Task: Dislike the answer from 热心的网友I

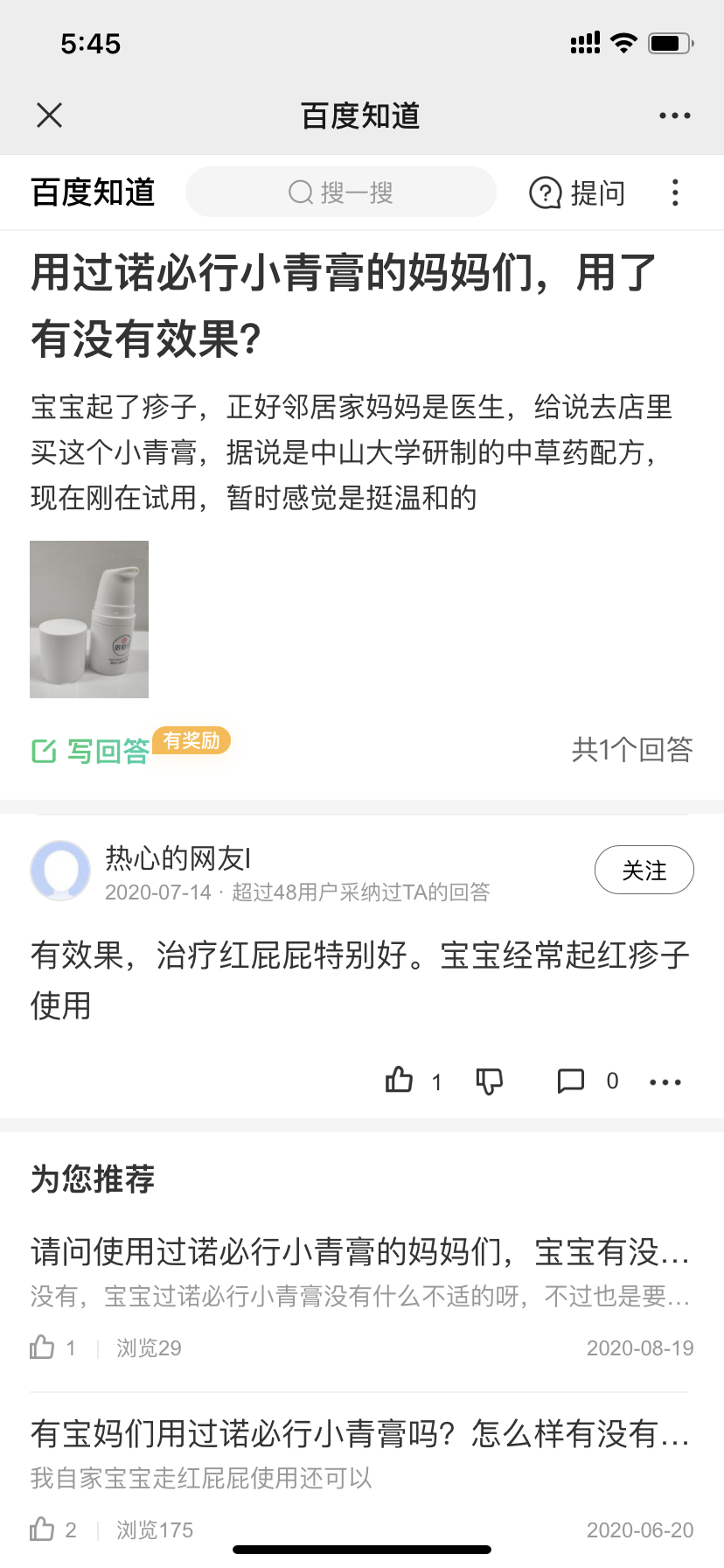Action: click(489, 1081)
